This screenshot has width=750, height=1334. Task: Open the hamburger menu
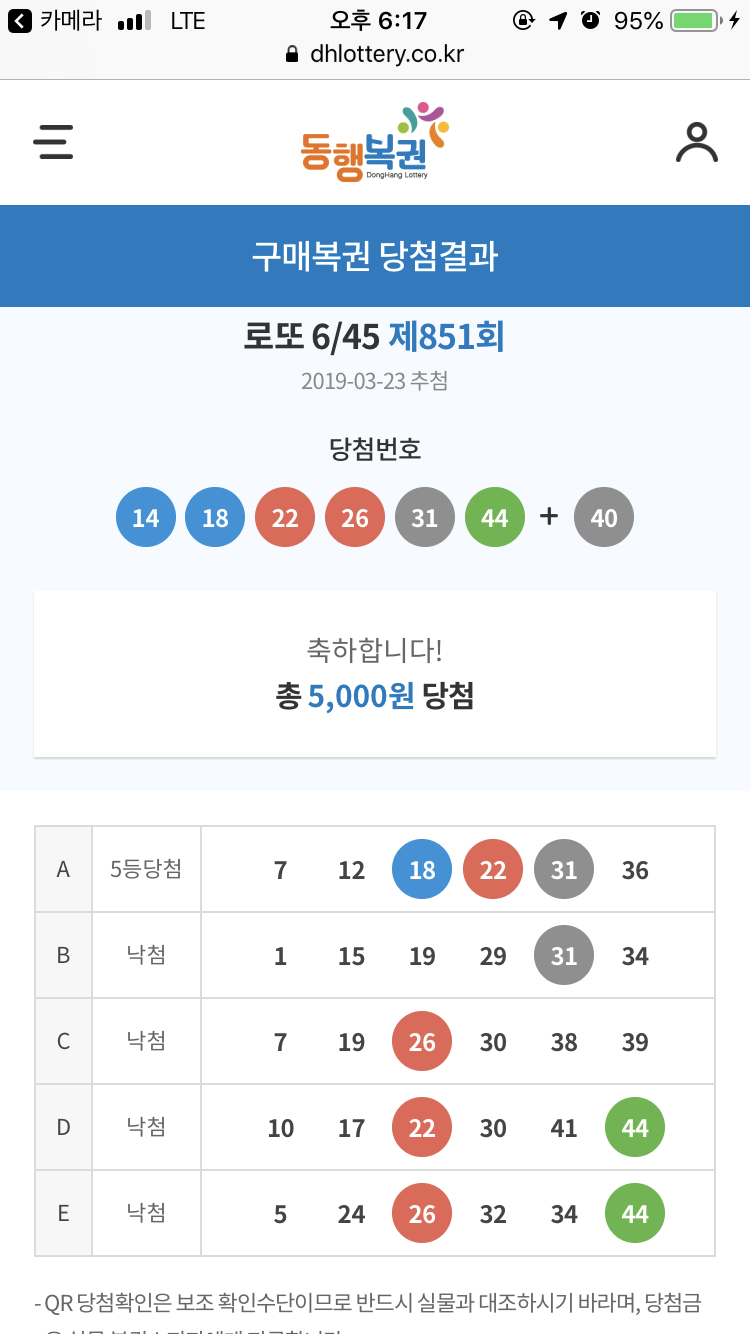tap(53, 142)
